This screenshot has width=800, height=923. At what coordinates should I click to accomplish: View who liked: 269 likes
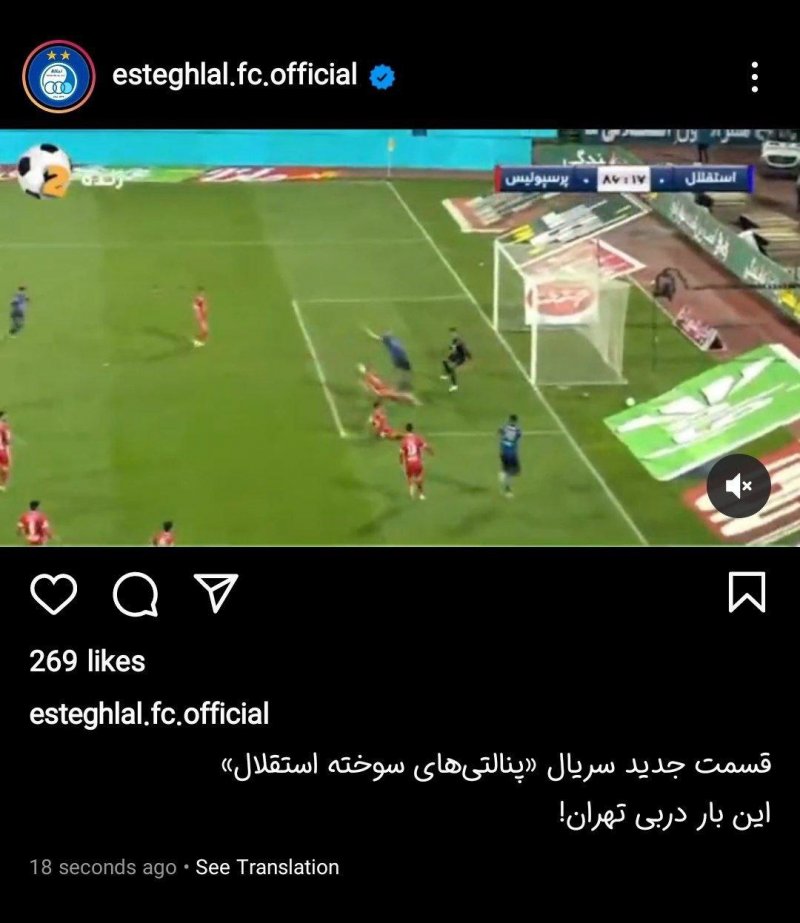(87, 661)
